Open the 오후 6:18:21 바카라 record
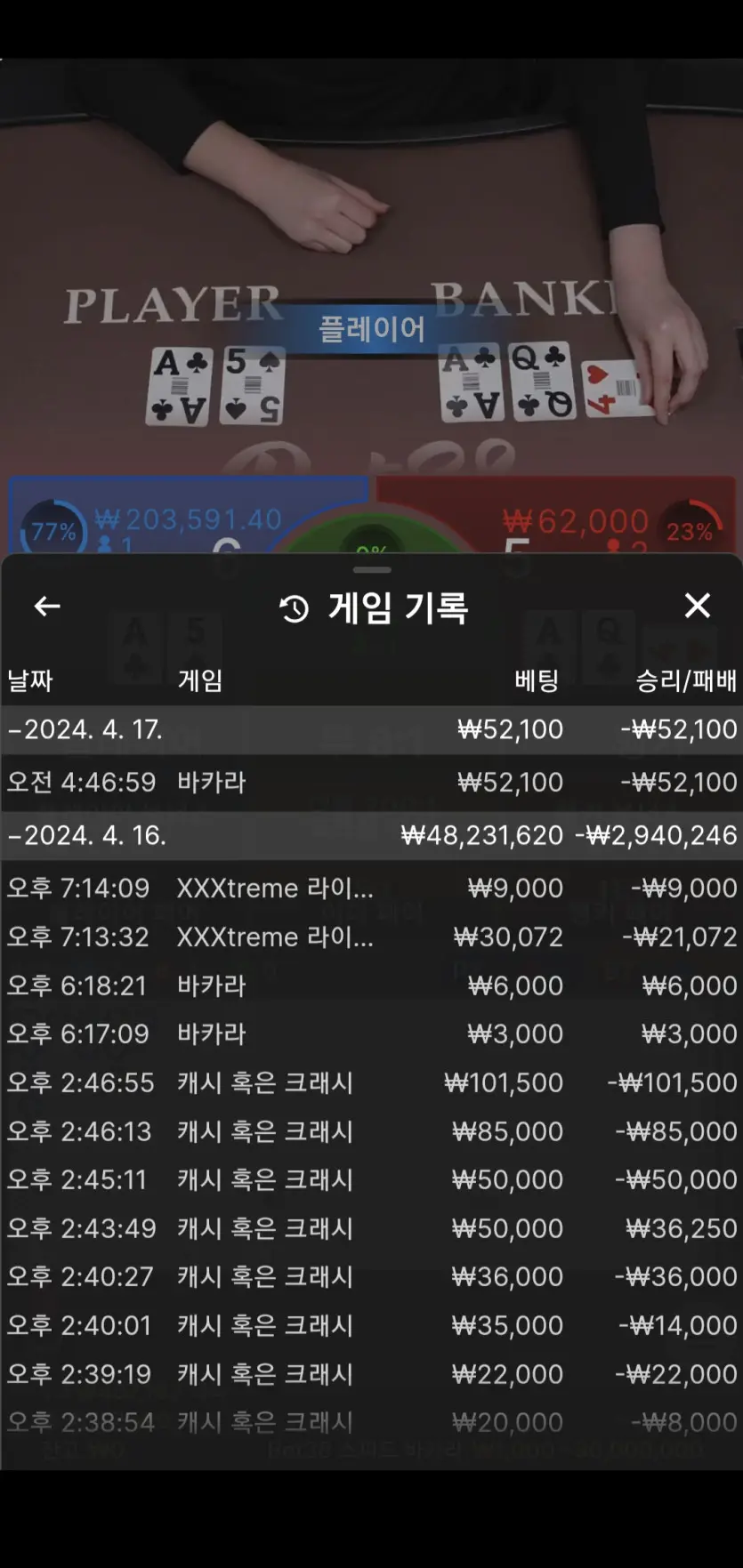The width and height of the screenshot is (743, 1568). click(x=372, y=985)
